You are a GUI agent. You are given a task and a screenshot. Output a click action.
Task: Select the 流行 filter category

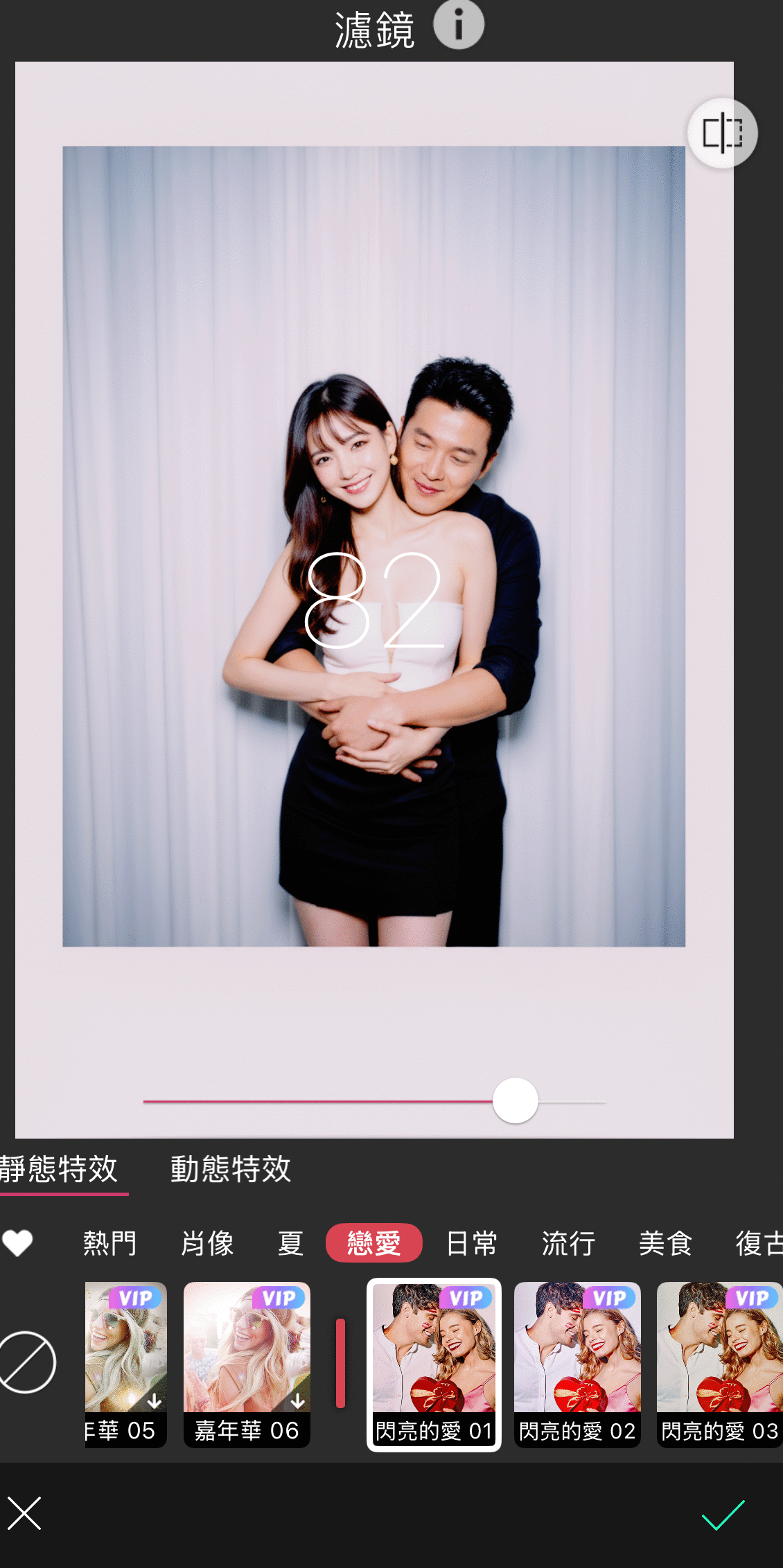(568, 1243)
